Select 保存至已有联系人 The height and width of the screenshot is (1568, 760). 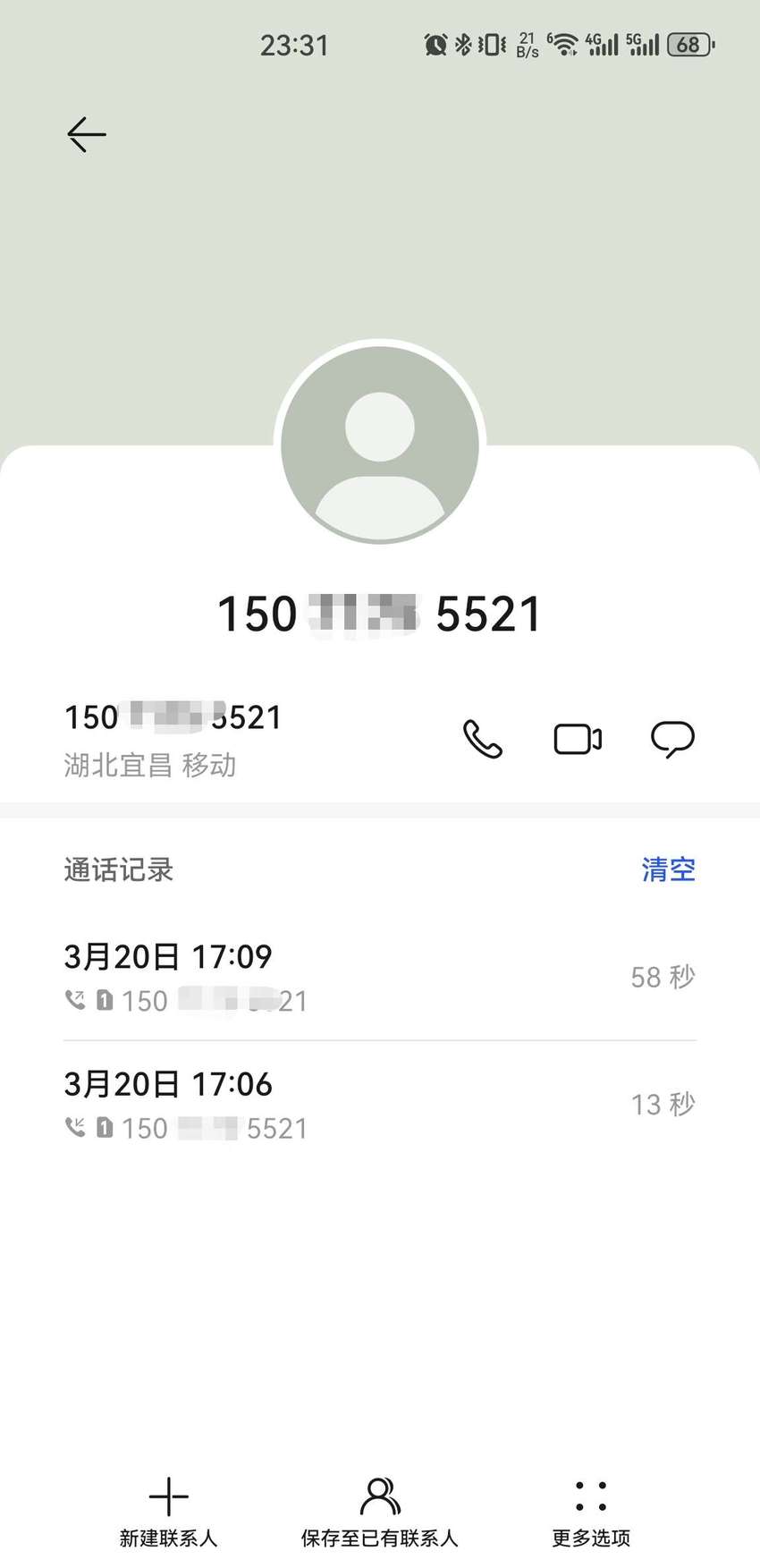coord(380,1512)
